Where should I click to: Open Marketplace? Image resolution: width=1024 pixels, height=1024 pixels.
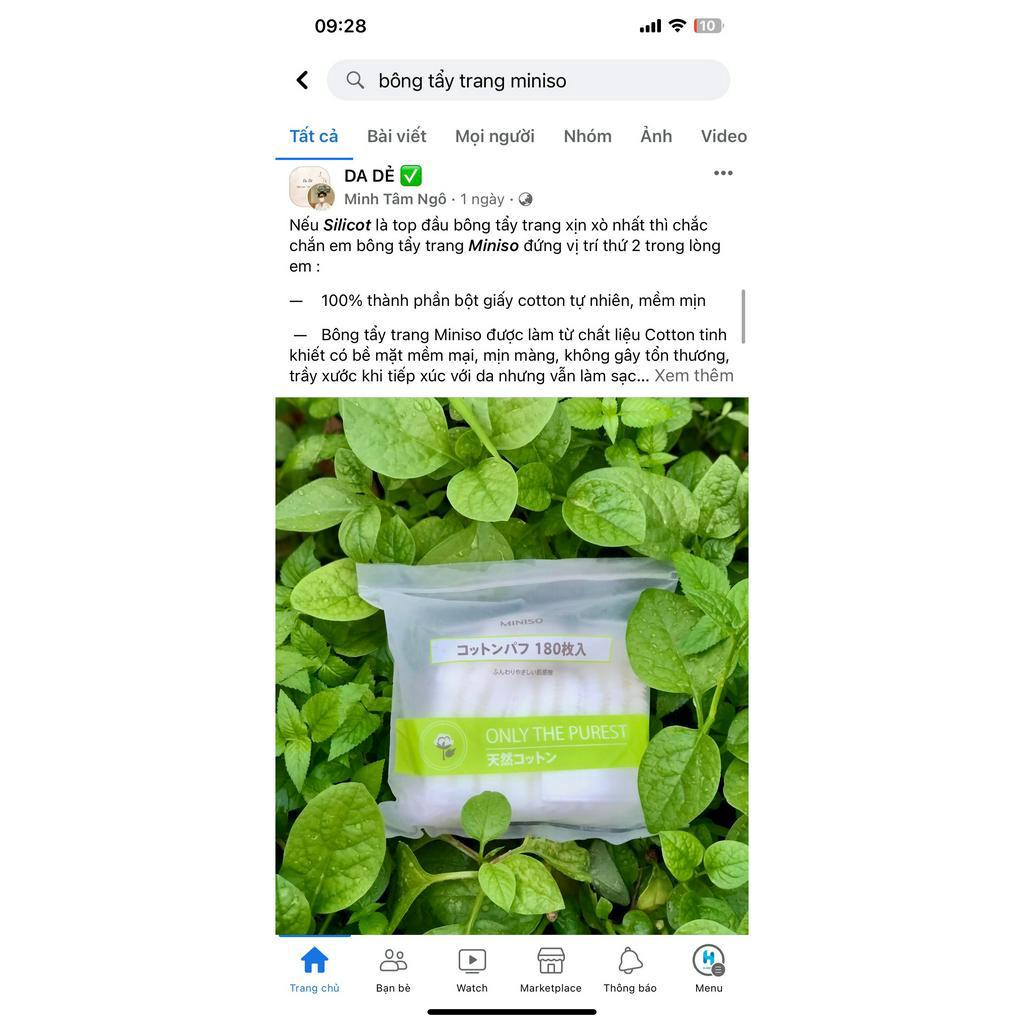[x=550, y=970]
